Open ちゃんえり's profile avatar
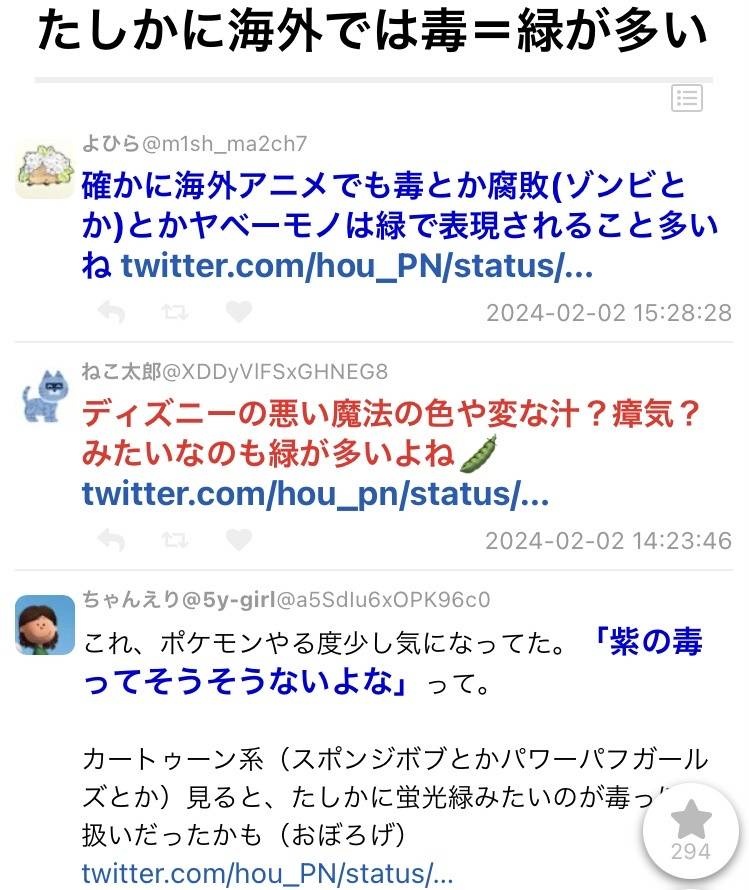 45,625
